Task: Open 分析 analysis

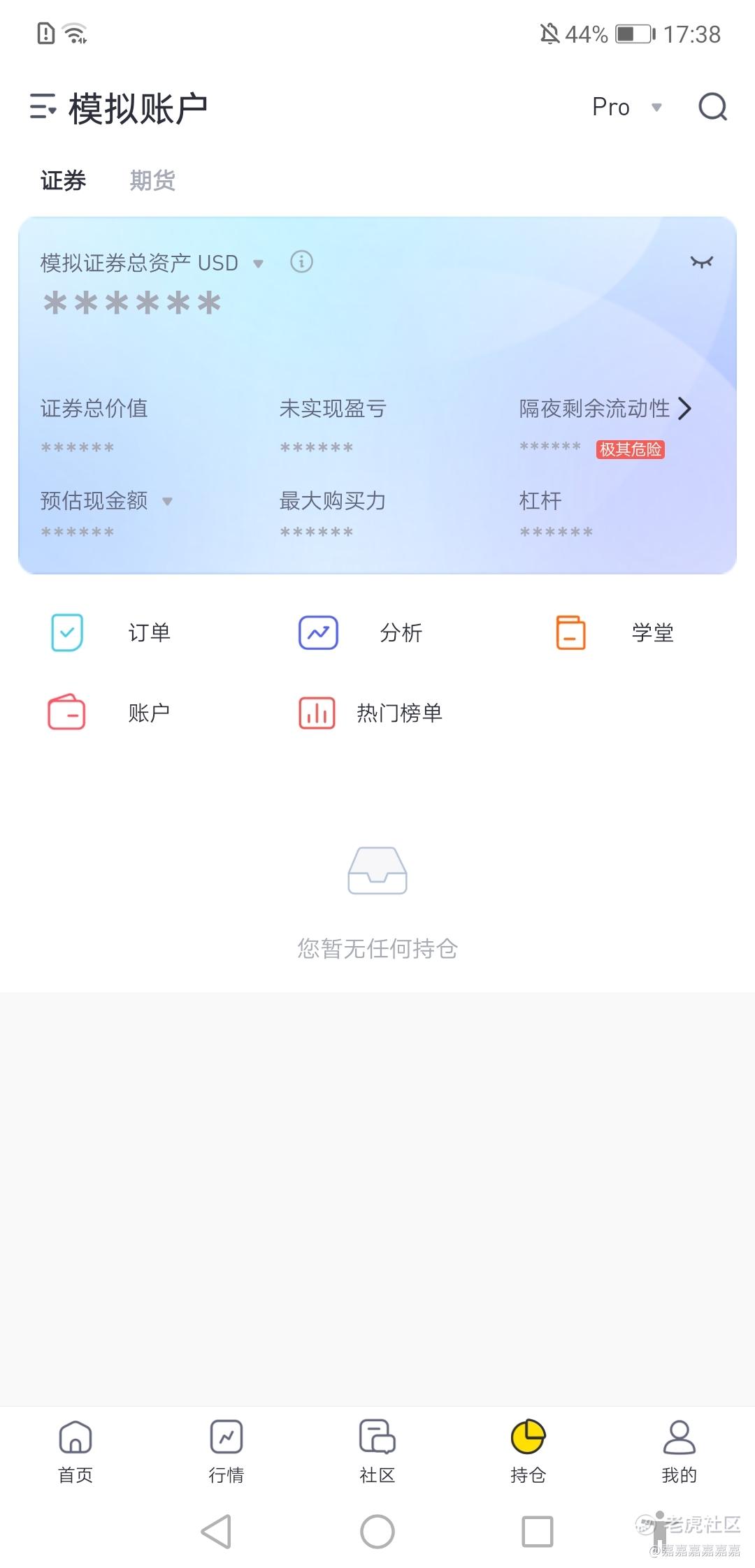Action: coord(361,632)
